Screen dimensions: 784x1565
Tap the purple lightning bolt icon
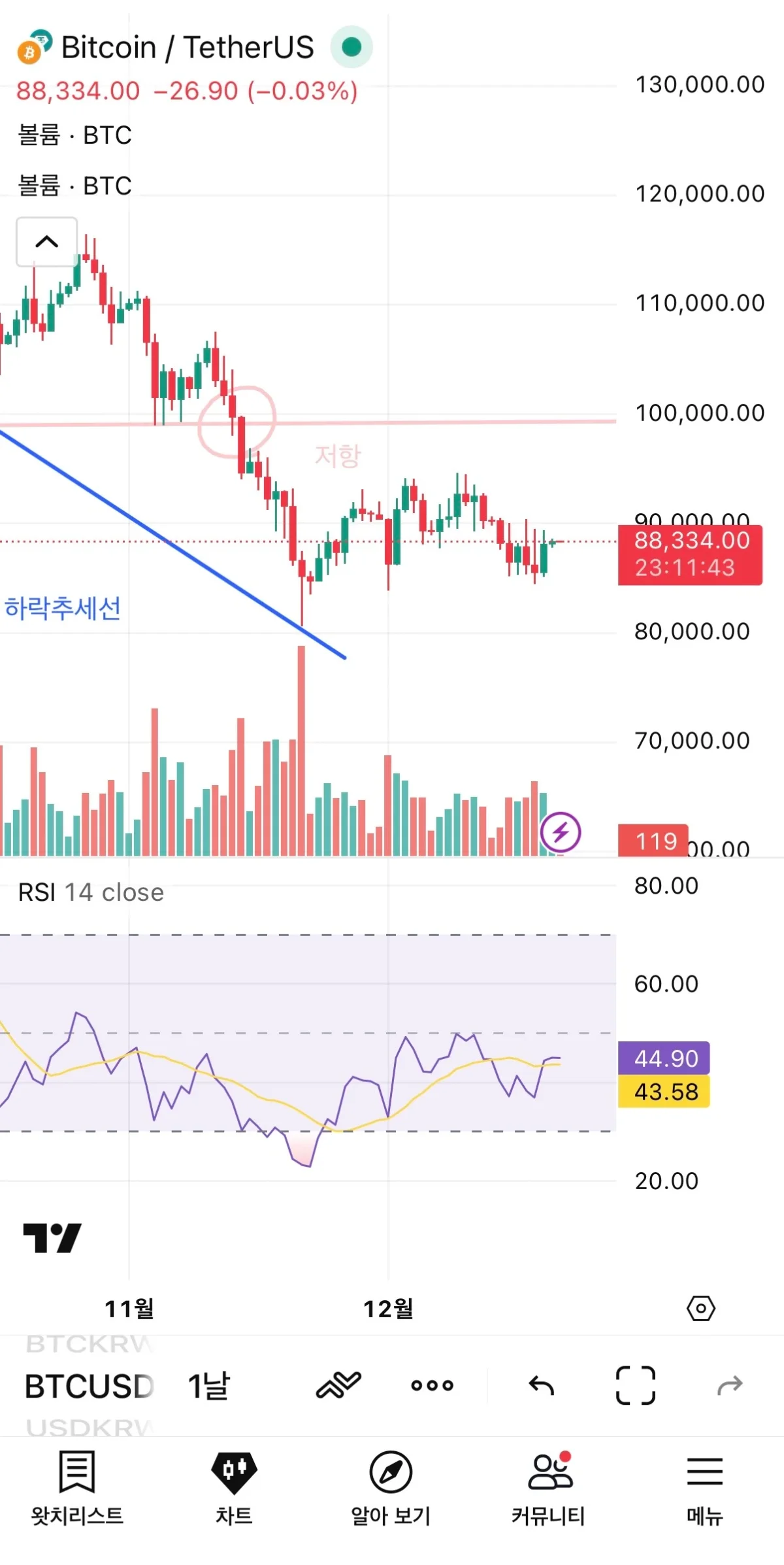pyautogui.click(x=561, y=832)
